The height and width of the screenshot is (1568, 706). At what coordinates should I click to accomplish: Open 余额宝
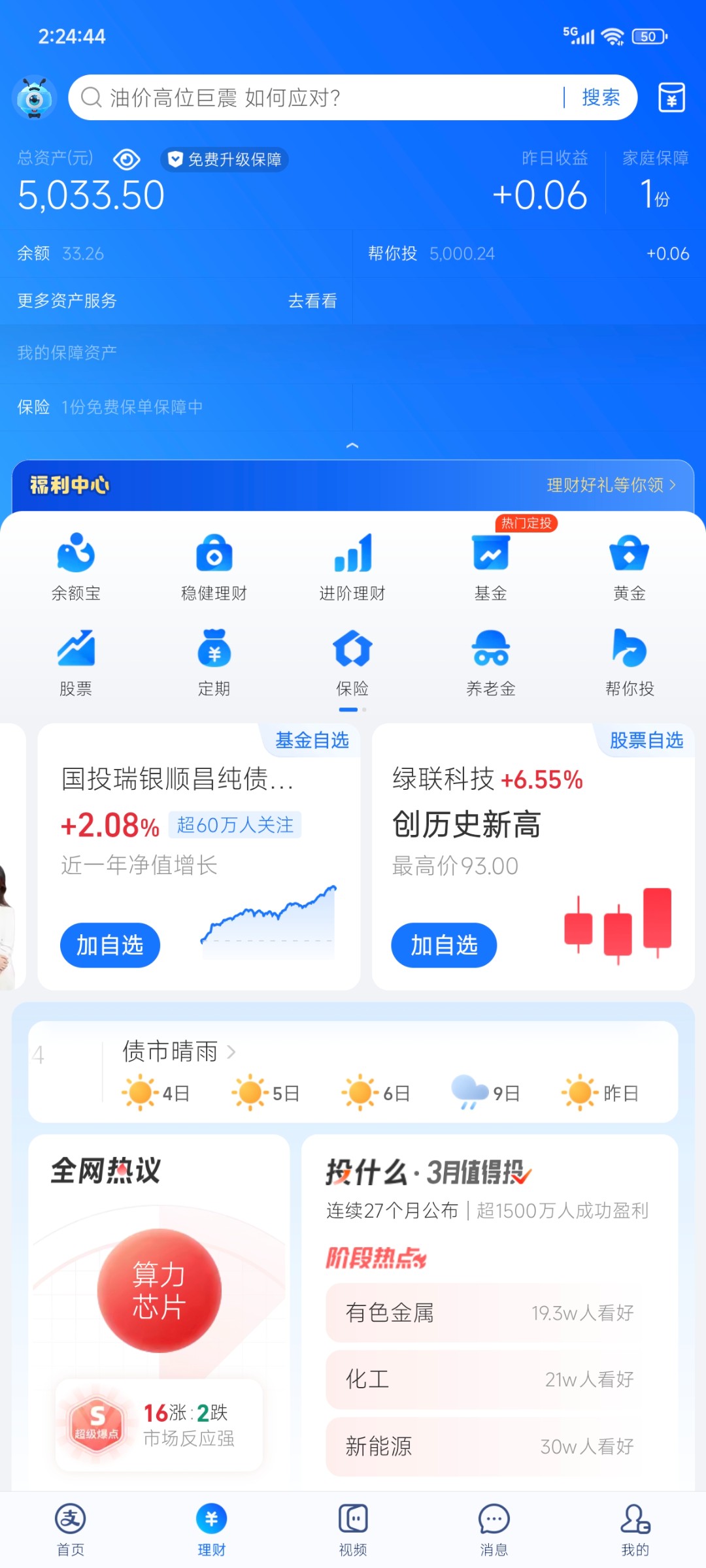click(76, 566)
